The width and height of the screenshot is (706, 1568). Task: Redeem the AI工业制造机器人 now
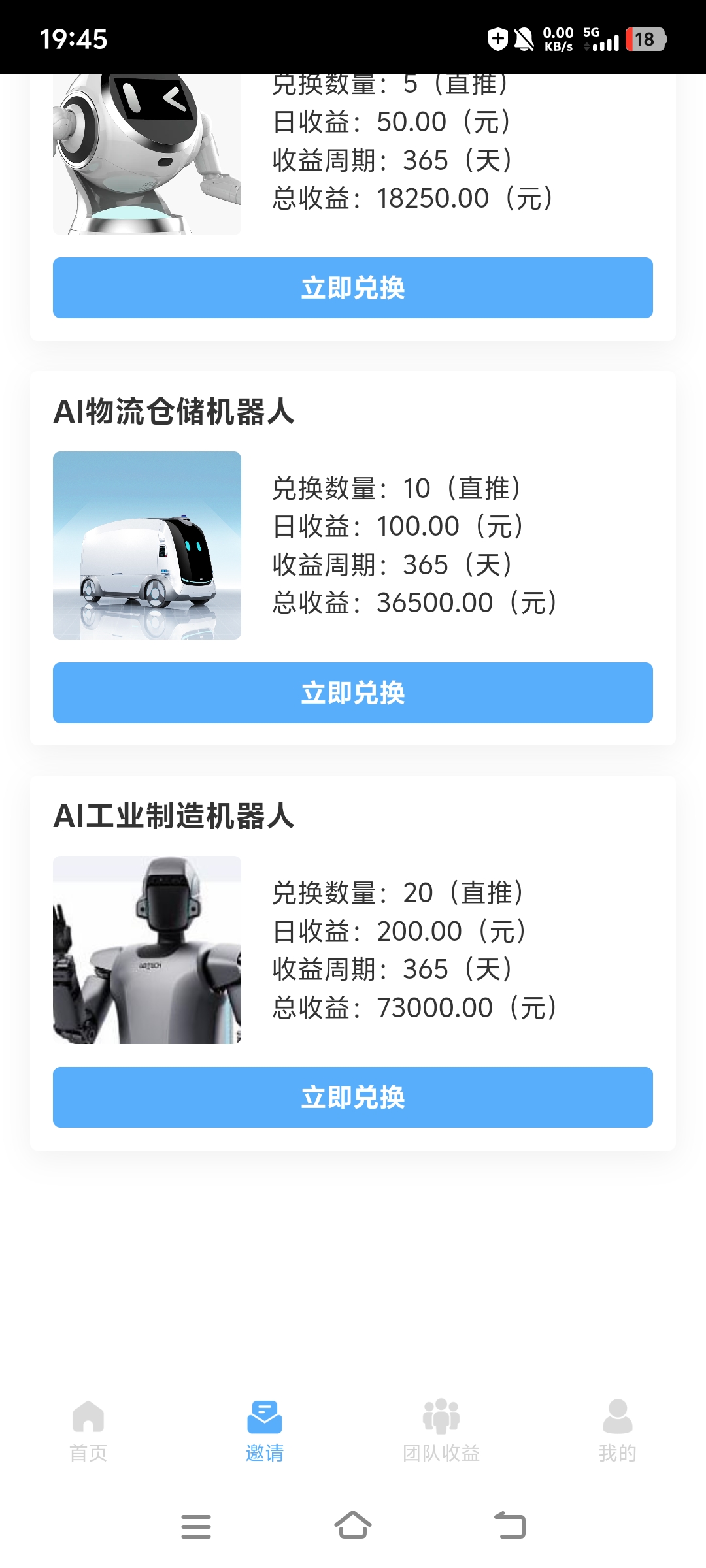353,1097
